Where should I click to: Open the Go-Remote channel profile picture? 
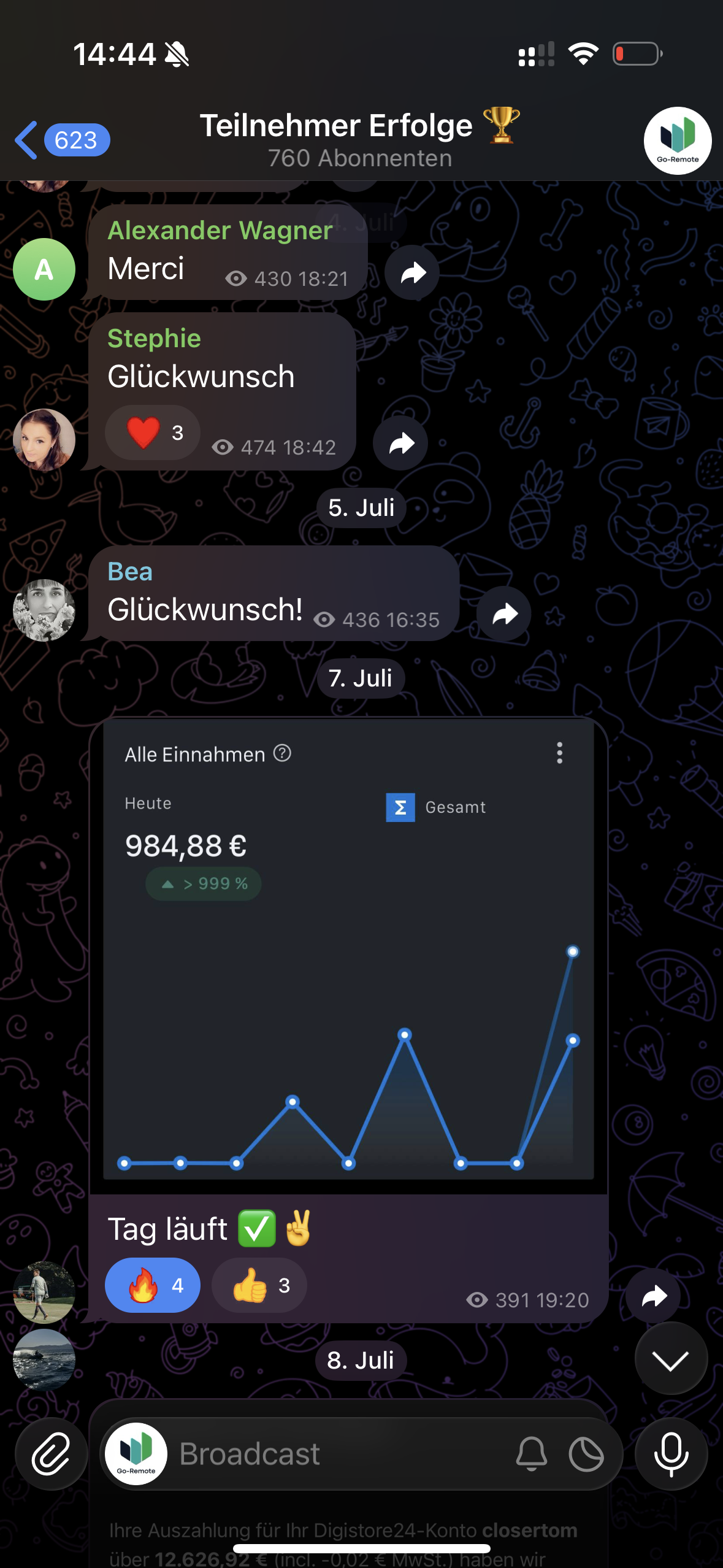click(677, 140)
